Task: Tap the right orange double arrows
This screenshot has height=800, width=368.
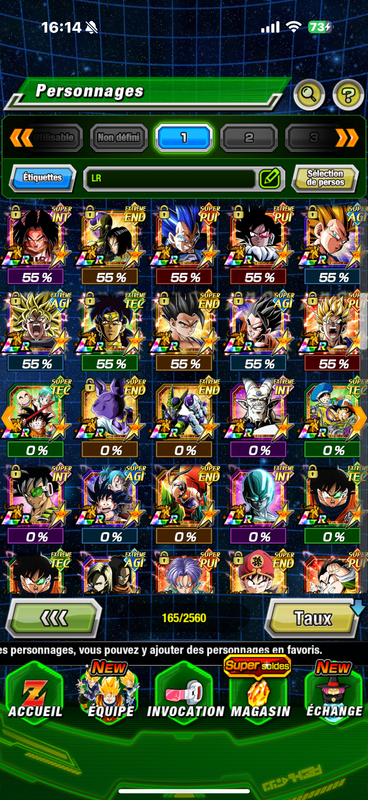Action: pos(347,138)
